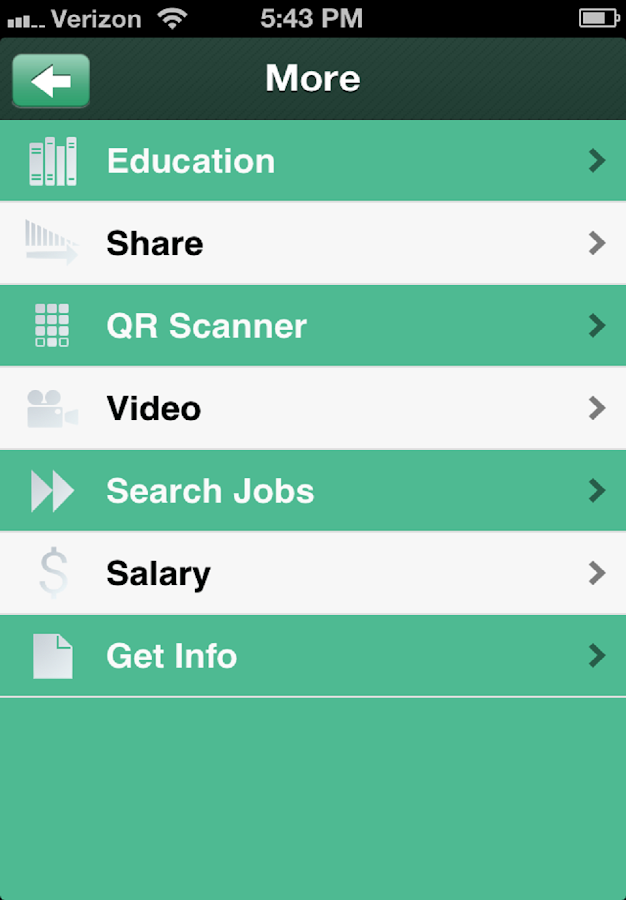
Task: Launch the QR Scanner
Action: coord(312,326)
